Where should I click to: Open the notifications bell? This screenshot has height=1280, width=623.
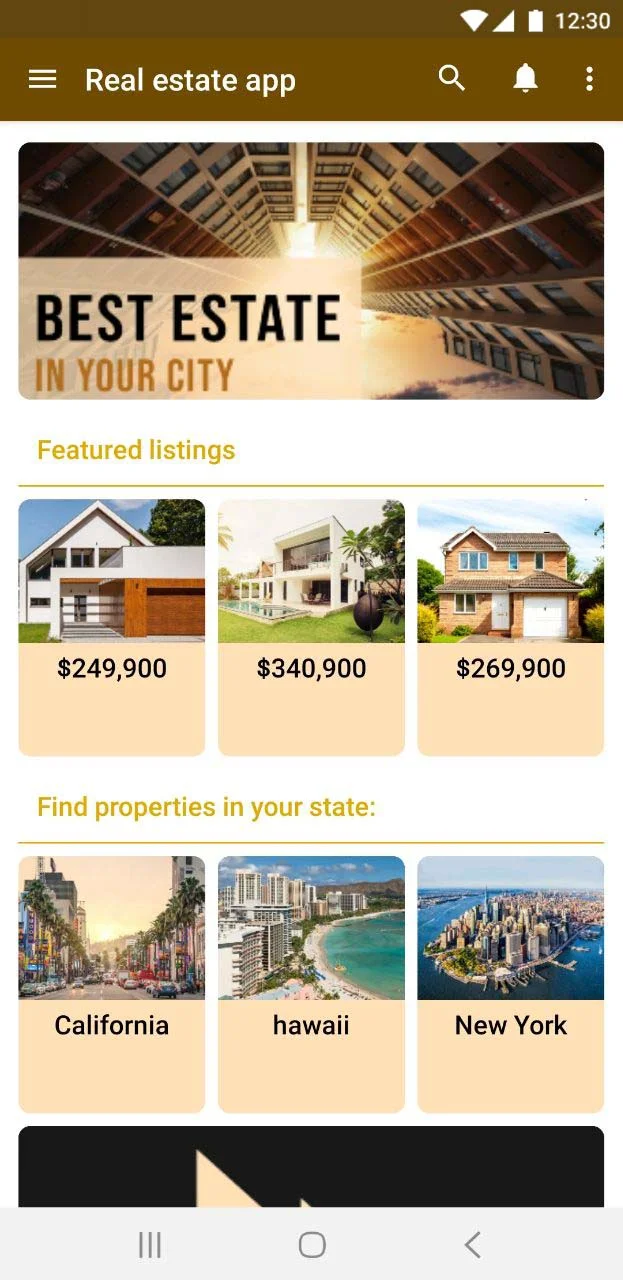click(x=525, y=79)
